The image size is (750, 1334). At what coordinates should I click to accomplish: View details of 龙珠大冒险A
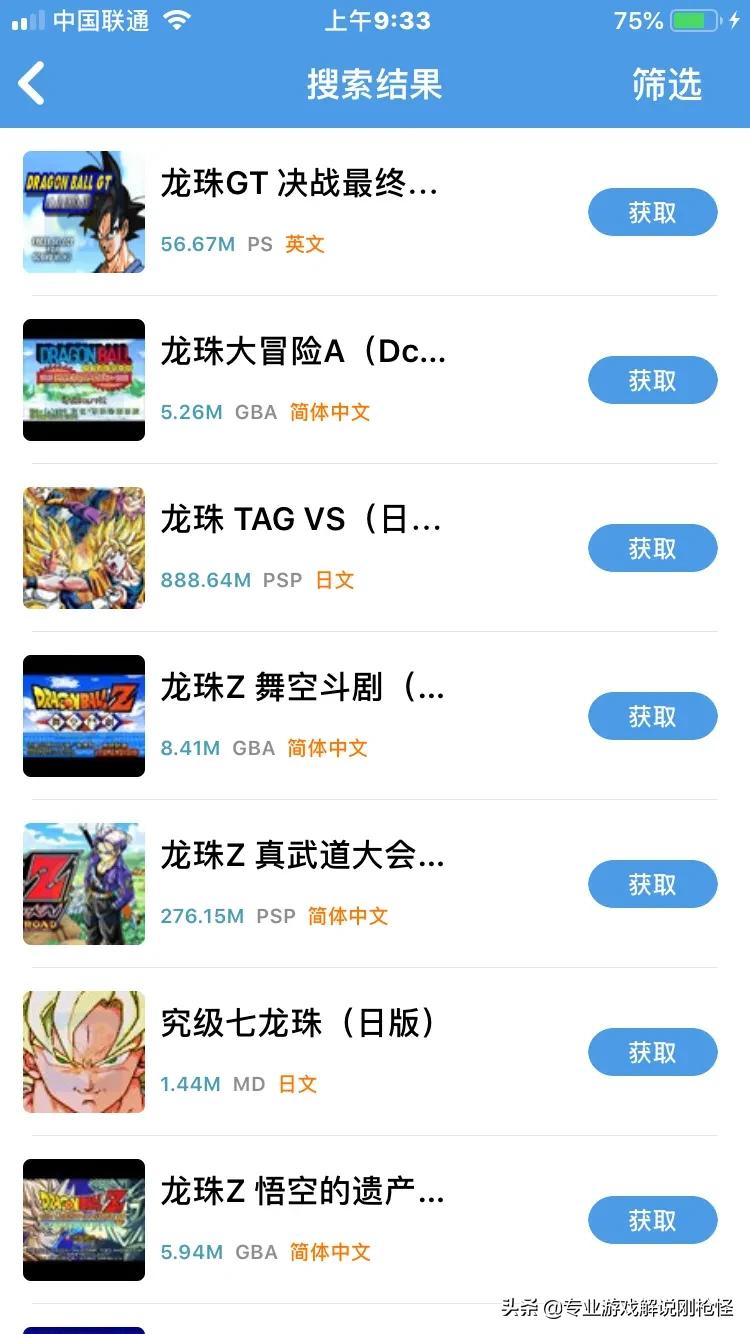[x=302, y=353]
